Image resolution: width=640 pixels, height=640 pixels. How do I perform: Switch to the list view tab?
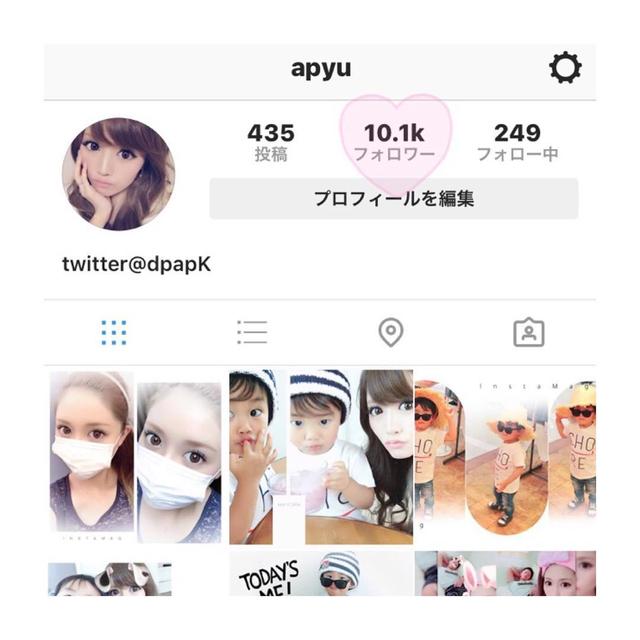252,332
